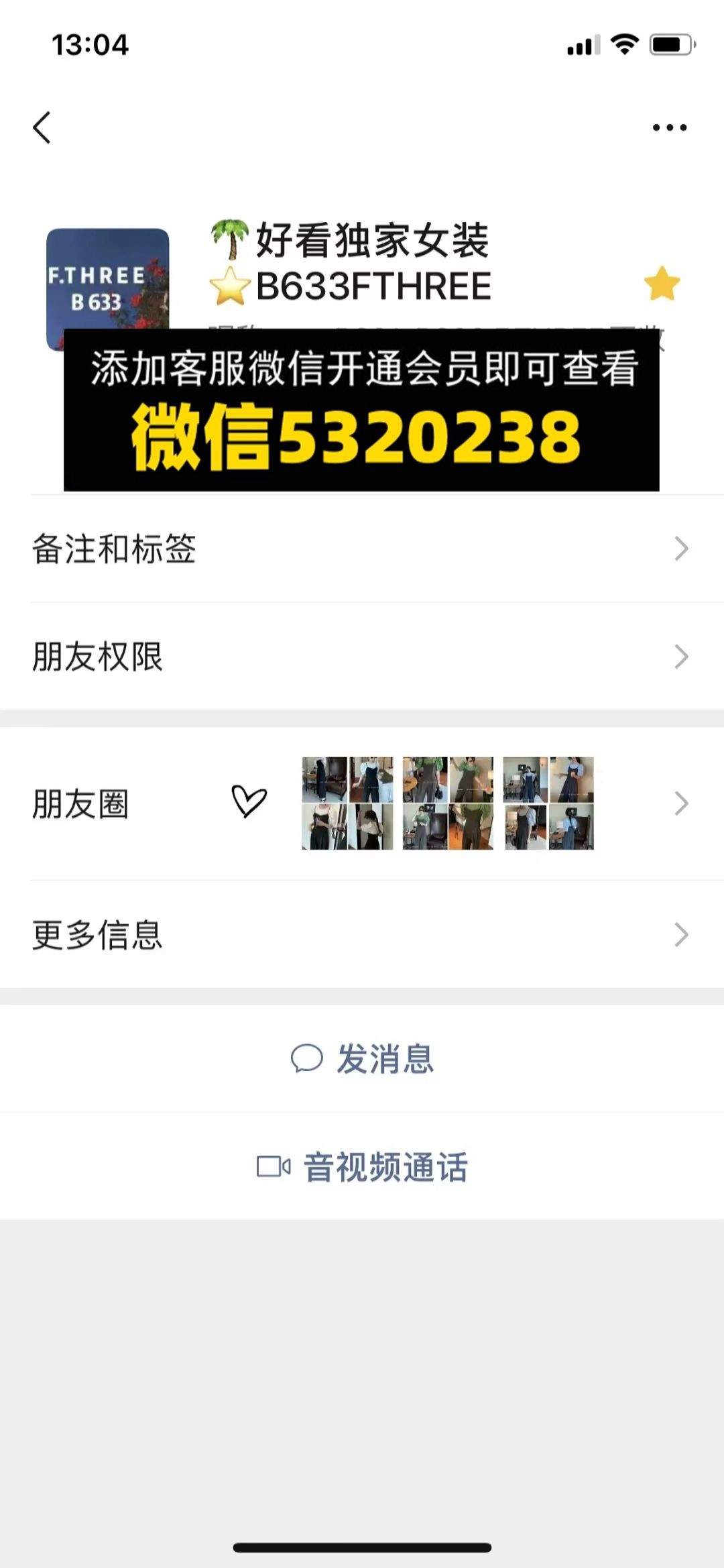Open 备注和标签 settings row

pos(362,549)
